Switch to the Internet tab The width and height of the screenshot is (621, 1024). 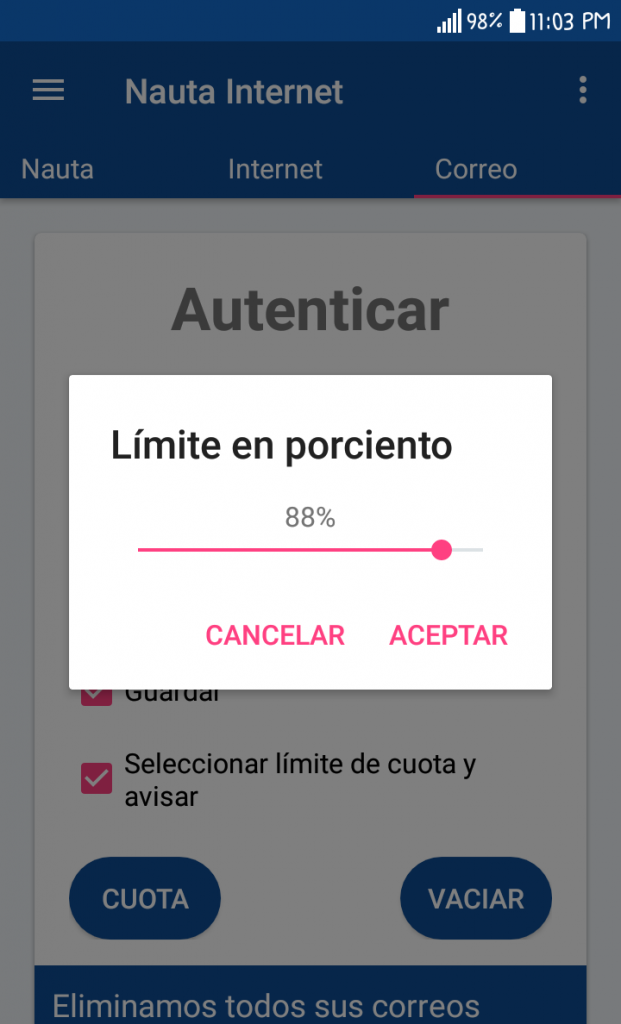[x=275, y=169]
